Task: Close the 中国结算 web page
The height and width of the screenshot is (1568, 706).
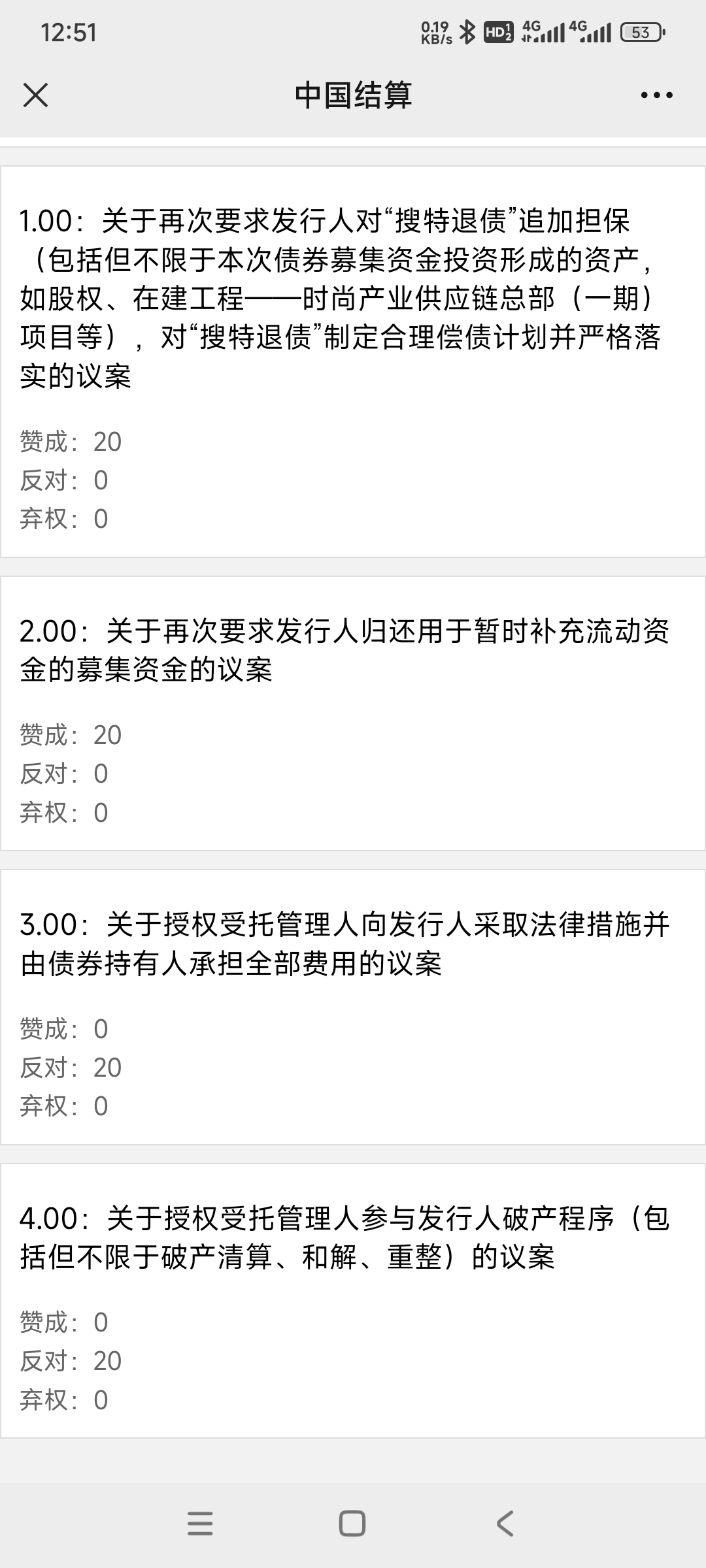Action: click(x=35, y=95)
